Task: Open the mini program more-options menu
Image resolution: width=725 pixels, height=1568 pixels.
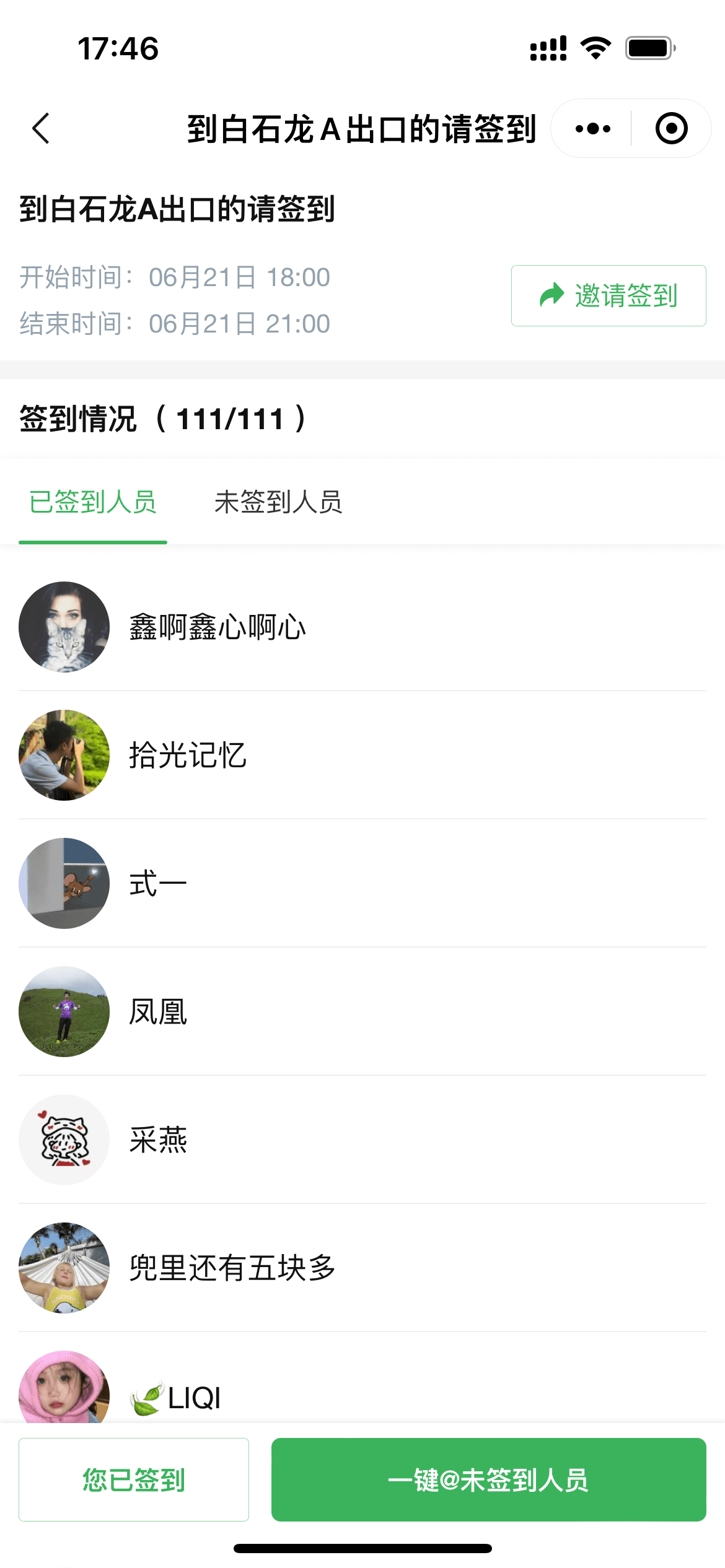Action: coord(592,129)
